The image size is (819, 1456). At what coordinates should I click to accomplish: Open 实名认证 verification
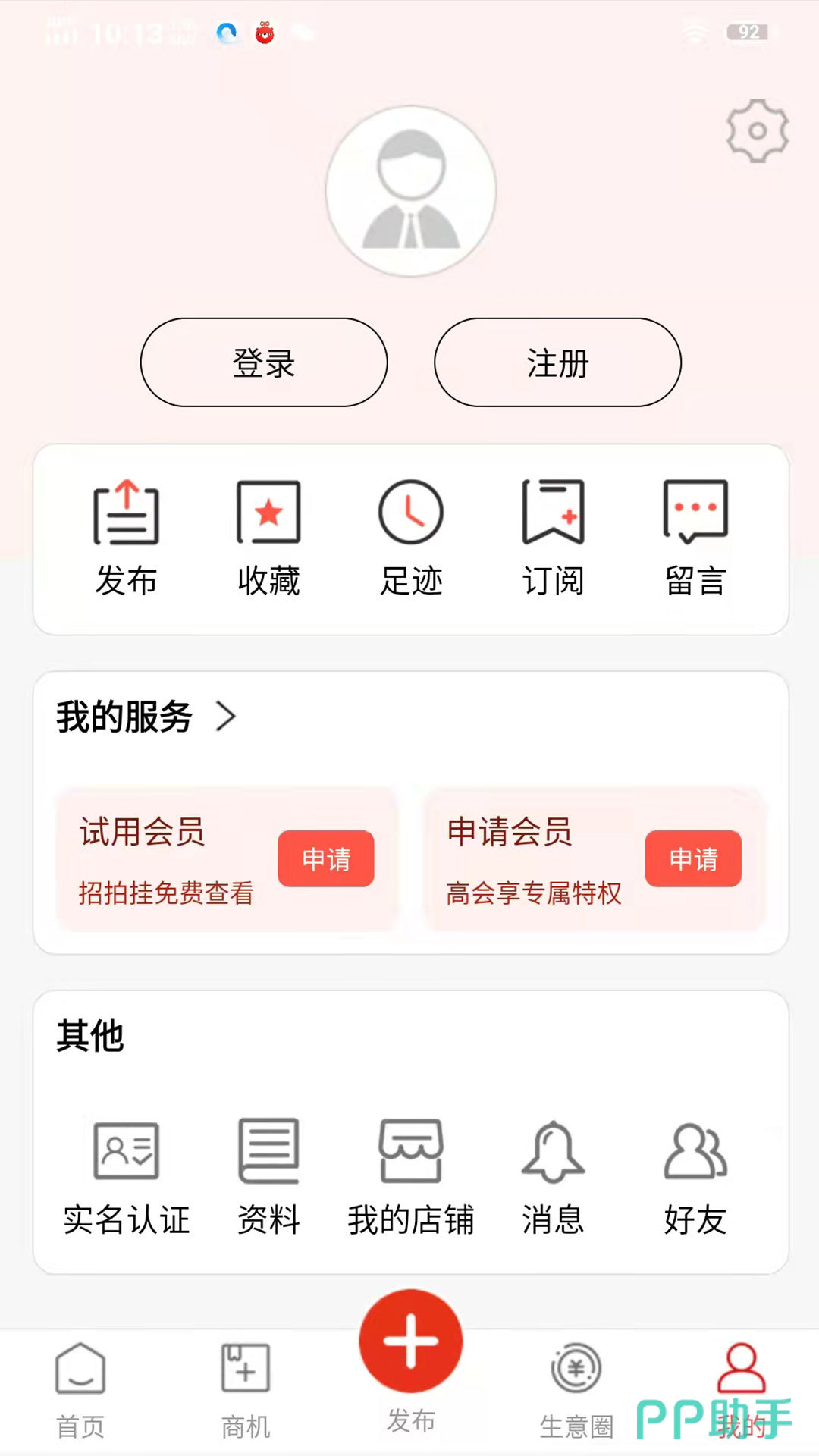click(126, 1177)
